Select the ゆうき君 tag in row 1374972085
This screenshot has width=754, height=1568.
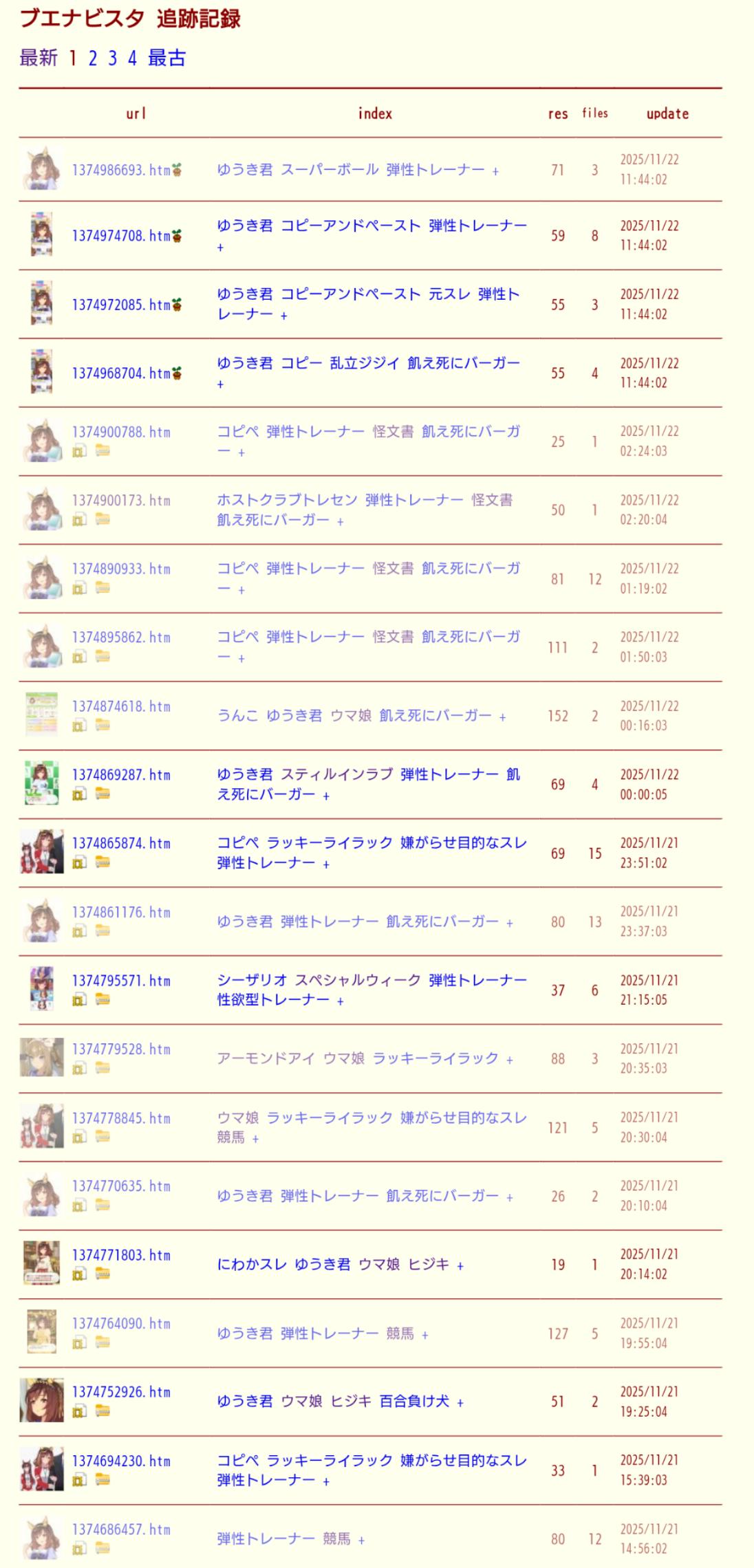pos(245,294)
